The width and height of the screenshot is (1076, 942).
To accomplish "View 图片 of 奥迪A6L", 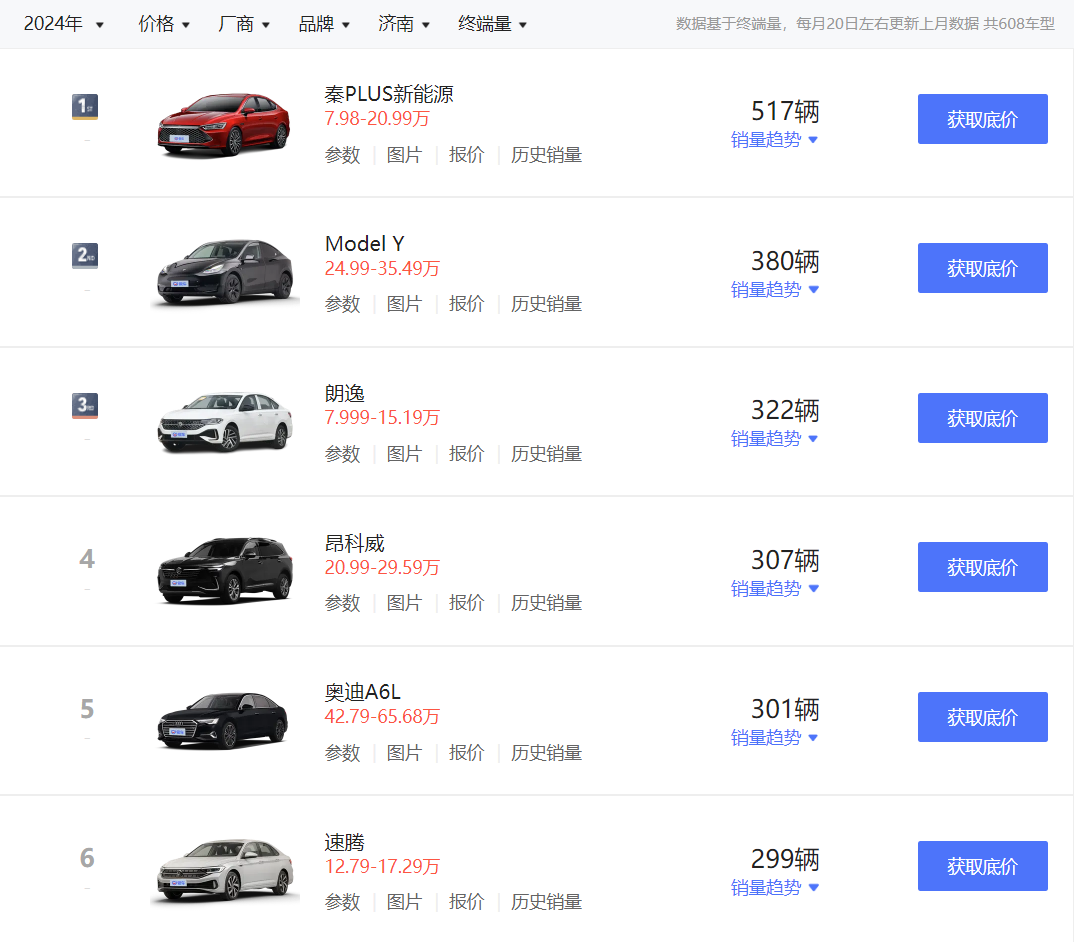I will pyautogui.click(x=404, y=752).
